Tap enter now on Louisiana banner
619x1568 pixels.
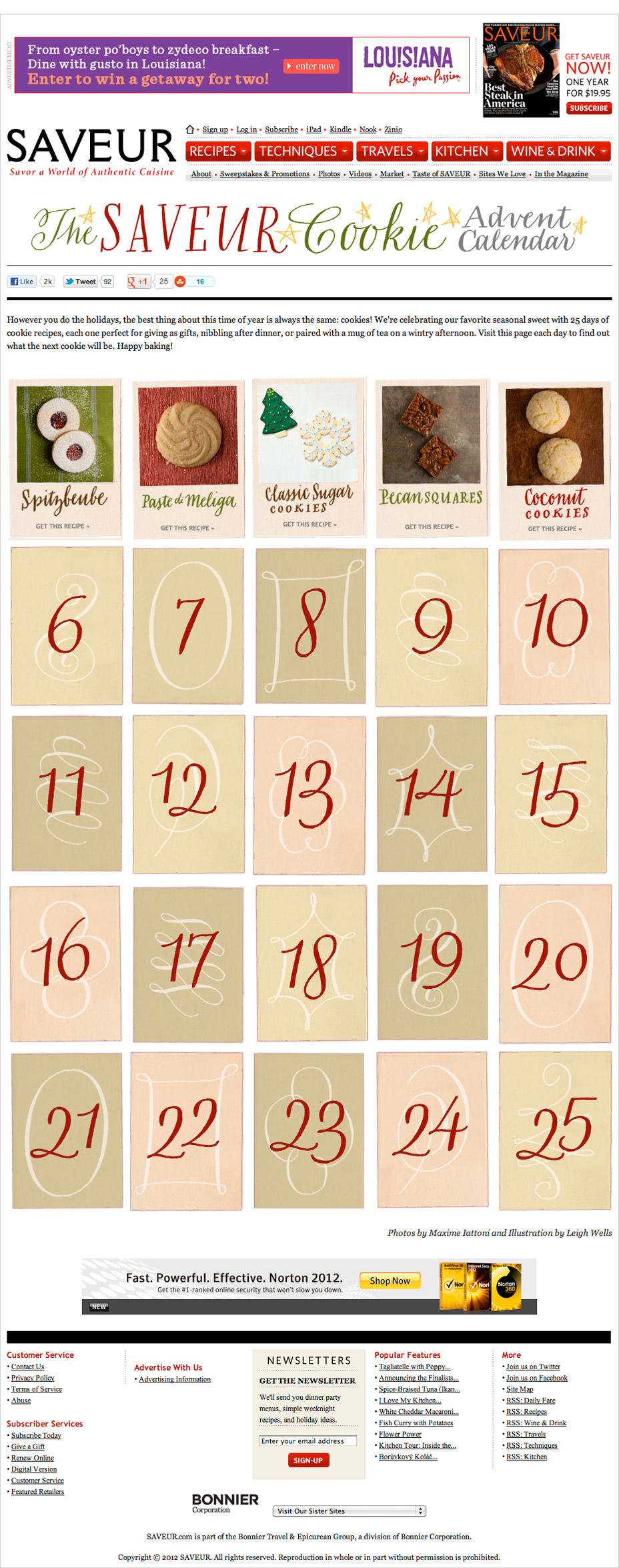pos(312,66)
